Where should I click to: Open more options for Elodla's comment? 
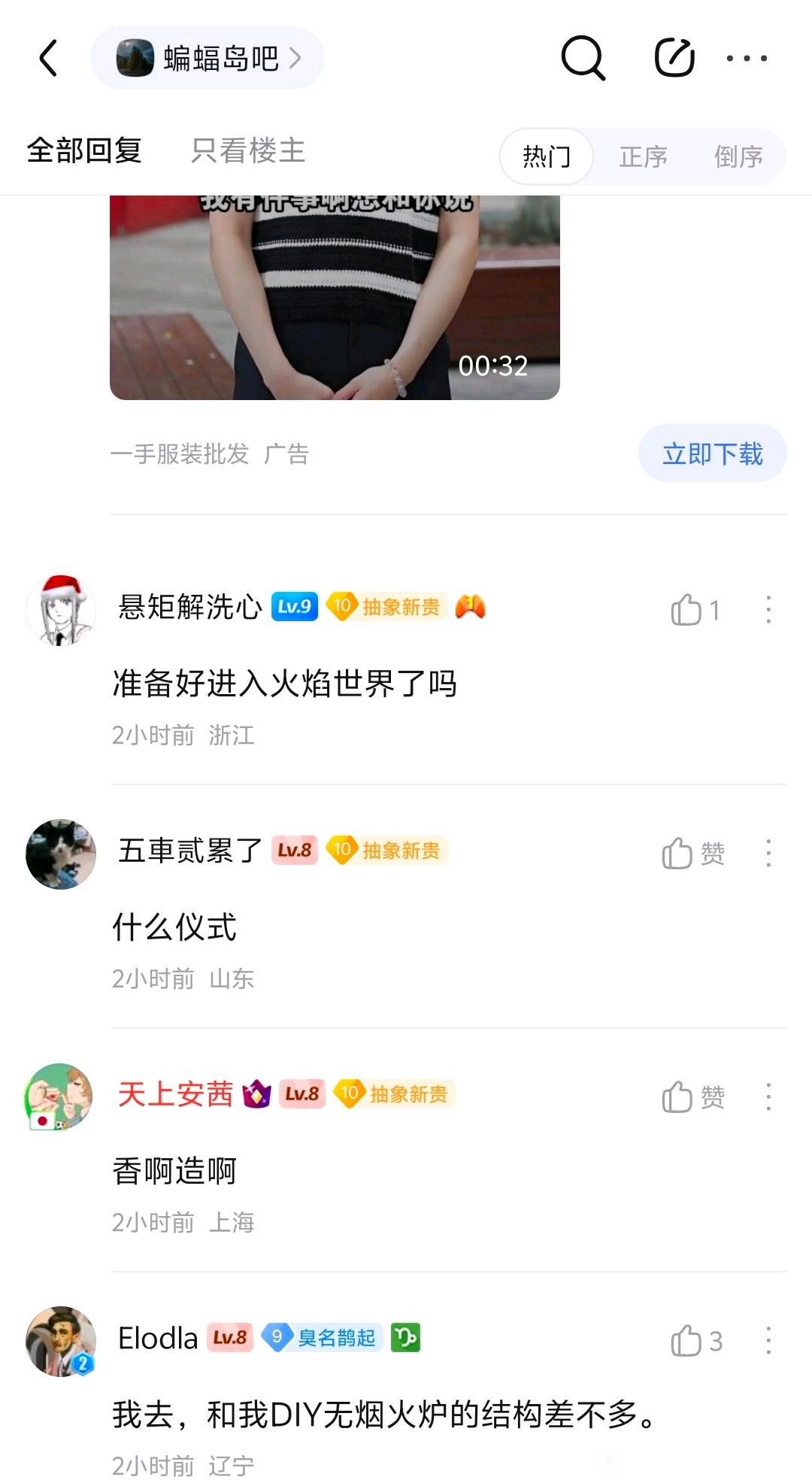coord(768,1341)
